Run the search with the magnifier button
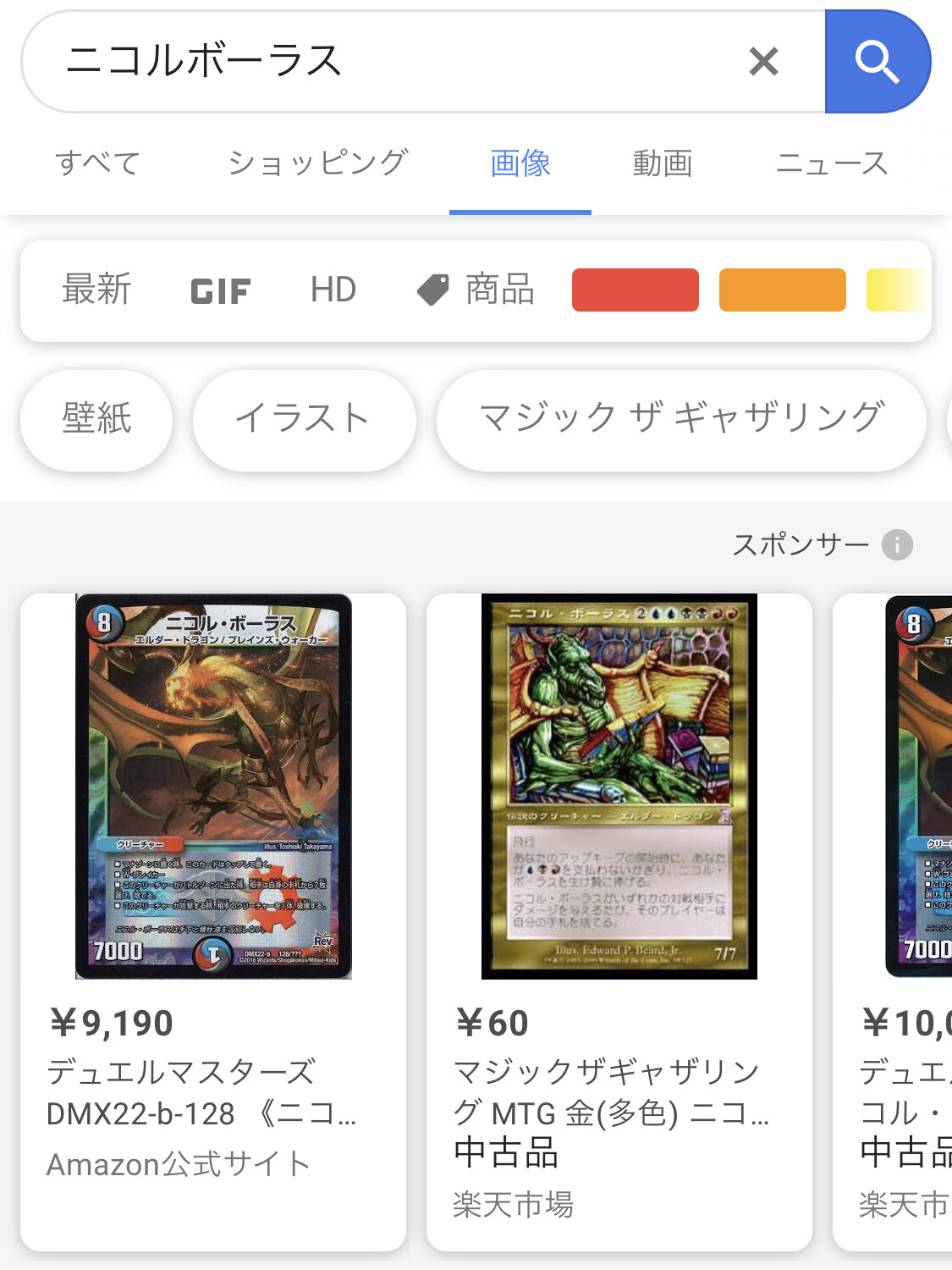 tap(877, 61)
